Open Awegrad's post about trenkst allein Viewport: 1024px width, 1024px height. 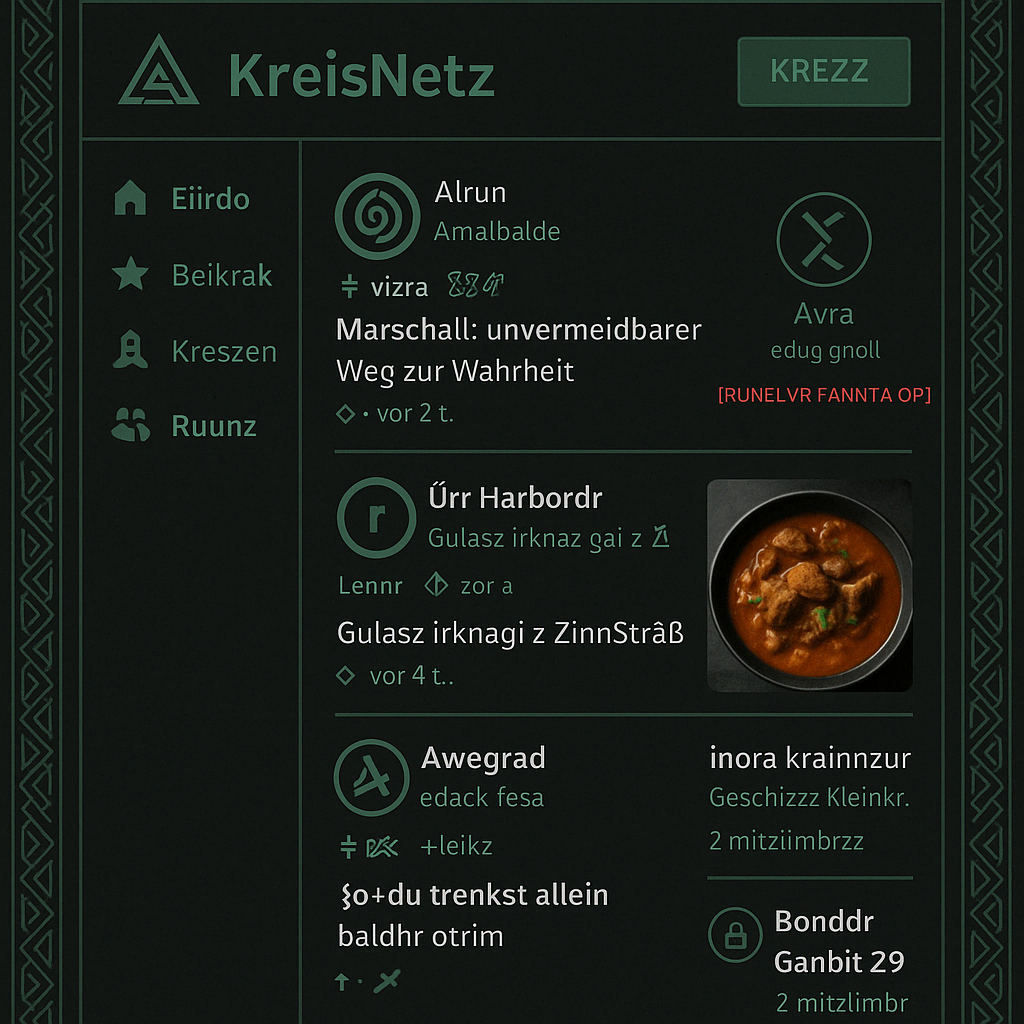[x=473, y=915]
